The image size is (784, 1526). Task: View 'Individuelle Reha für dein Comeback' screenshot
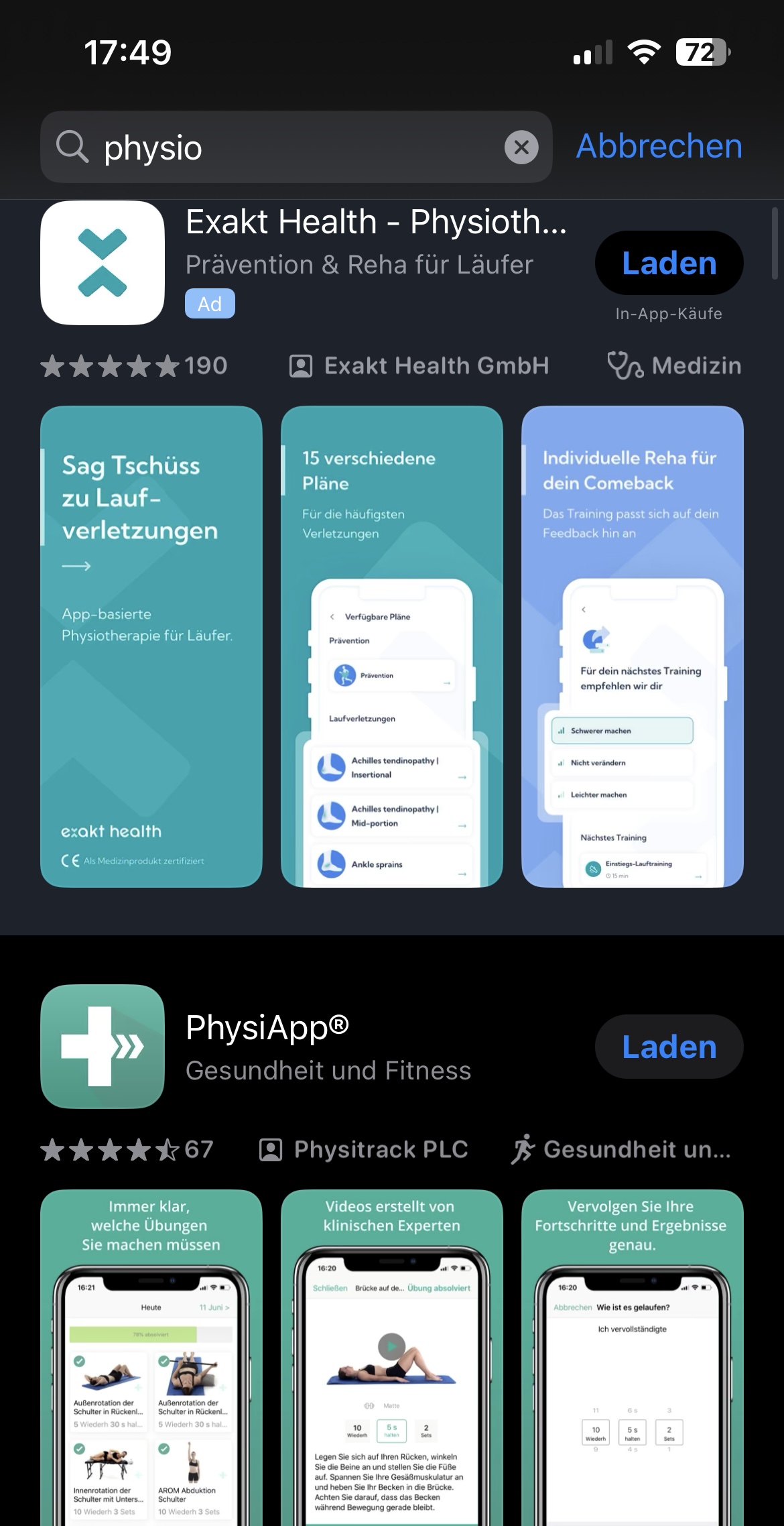coord(633,646)
